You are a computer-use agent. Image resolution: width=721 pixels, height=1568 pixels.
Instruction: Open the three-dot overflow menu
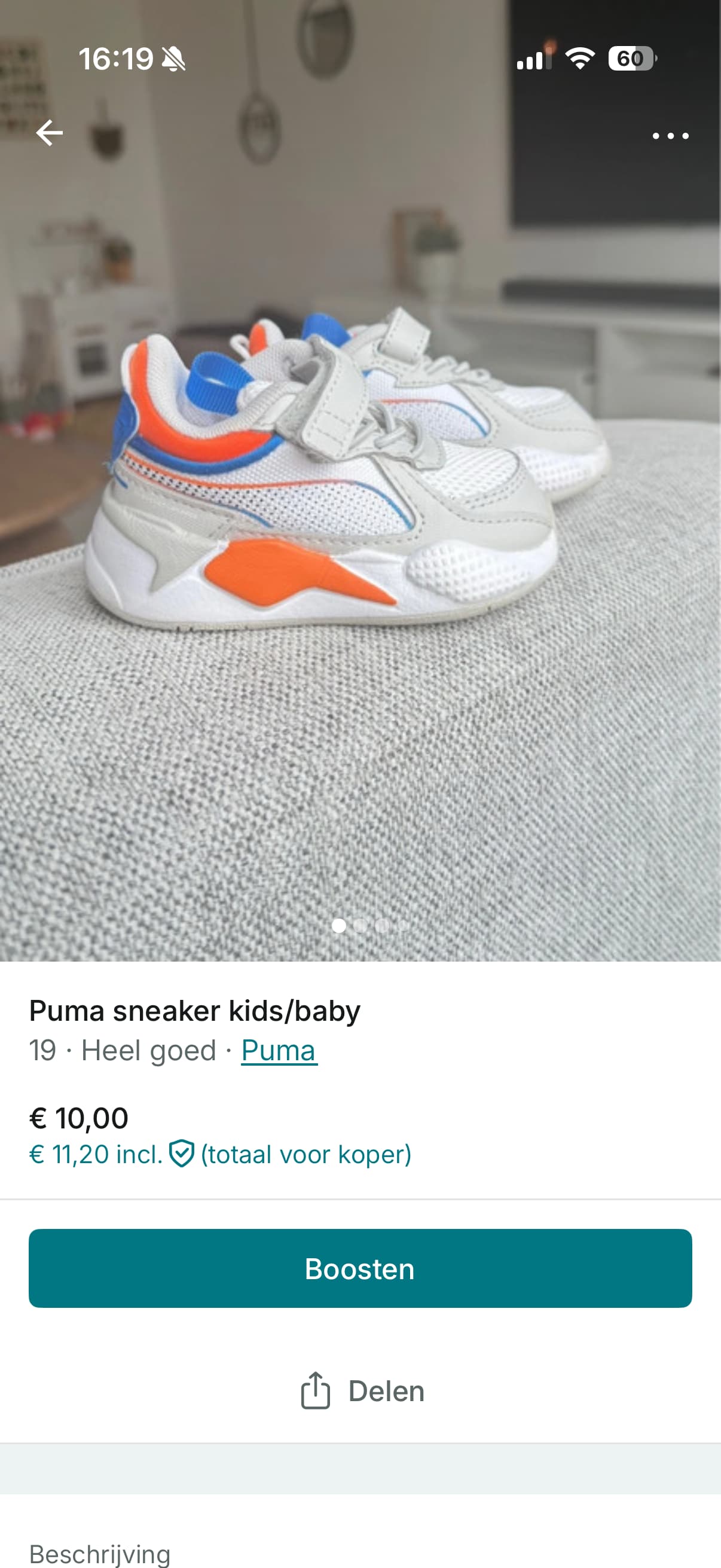(670, 136)
